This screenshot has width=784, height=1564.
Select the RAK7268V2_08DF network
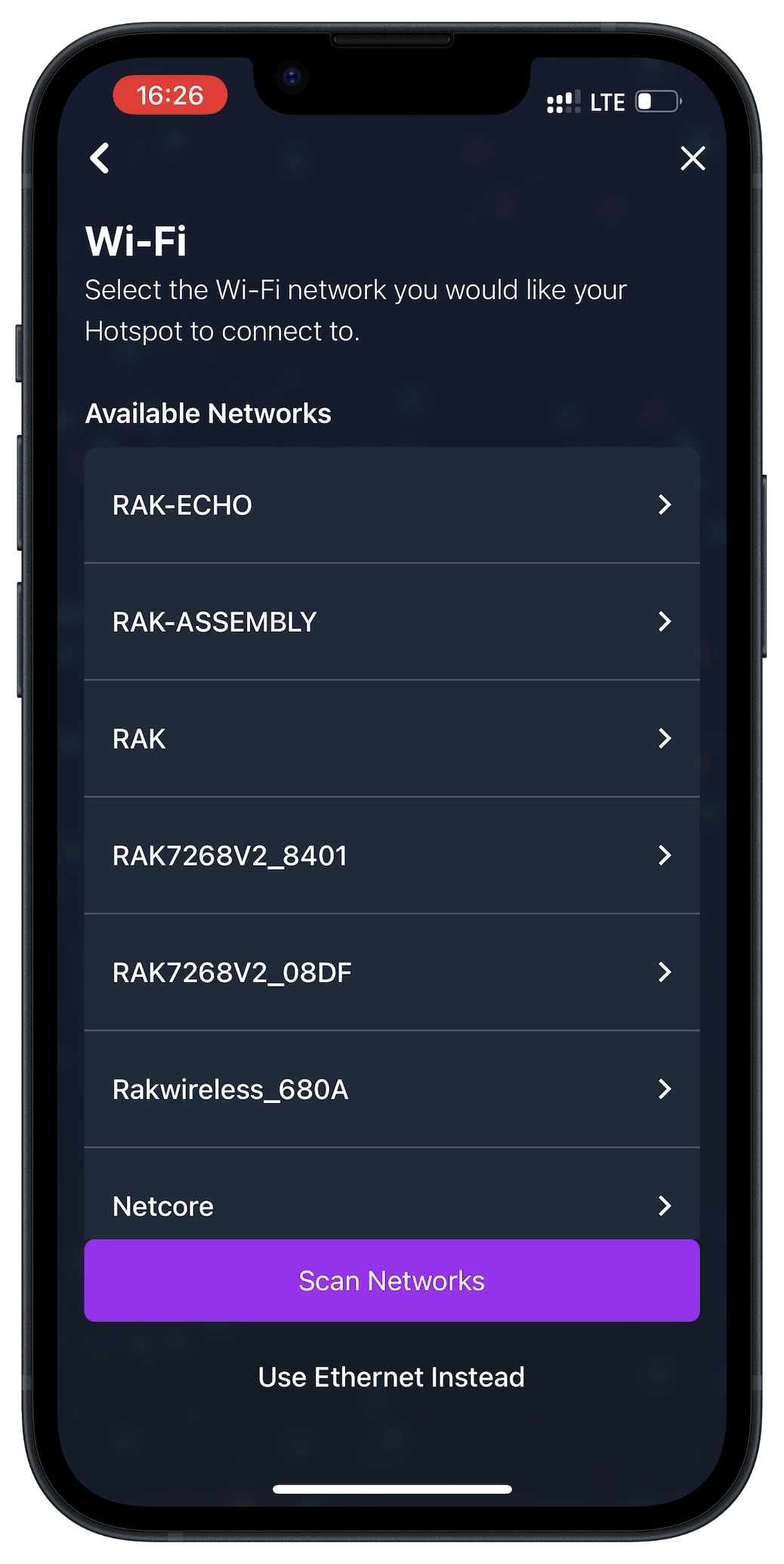point(393,972)
